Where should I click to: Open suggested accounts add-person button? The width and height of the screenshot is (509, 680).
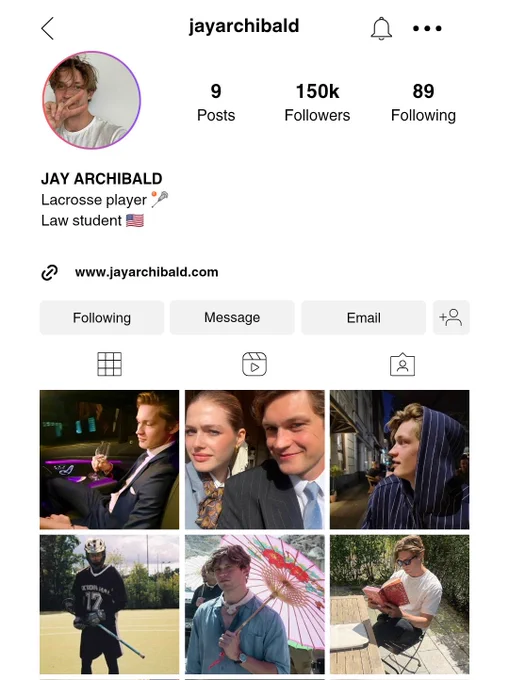(451, 317)
